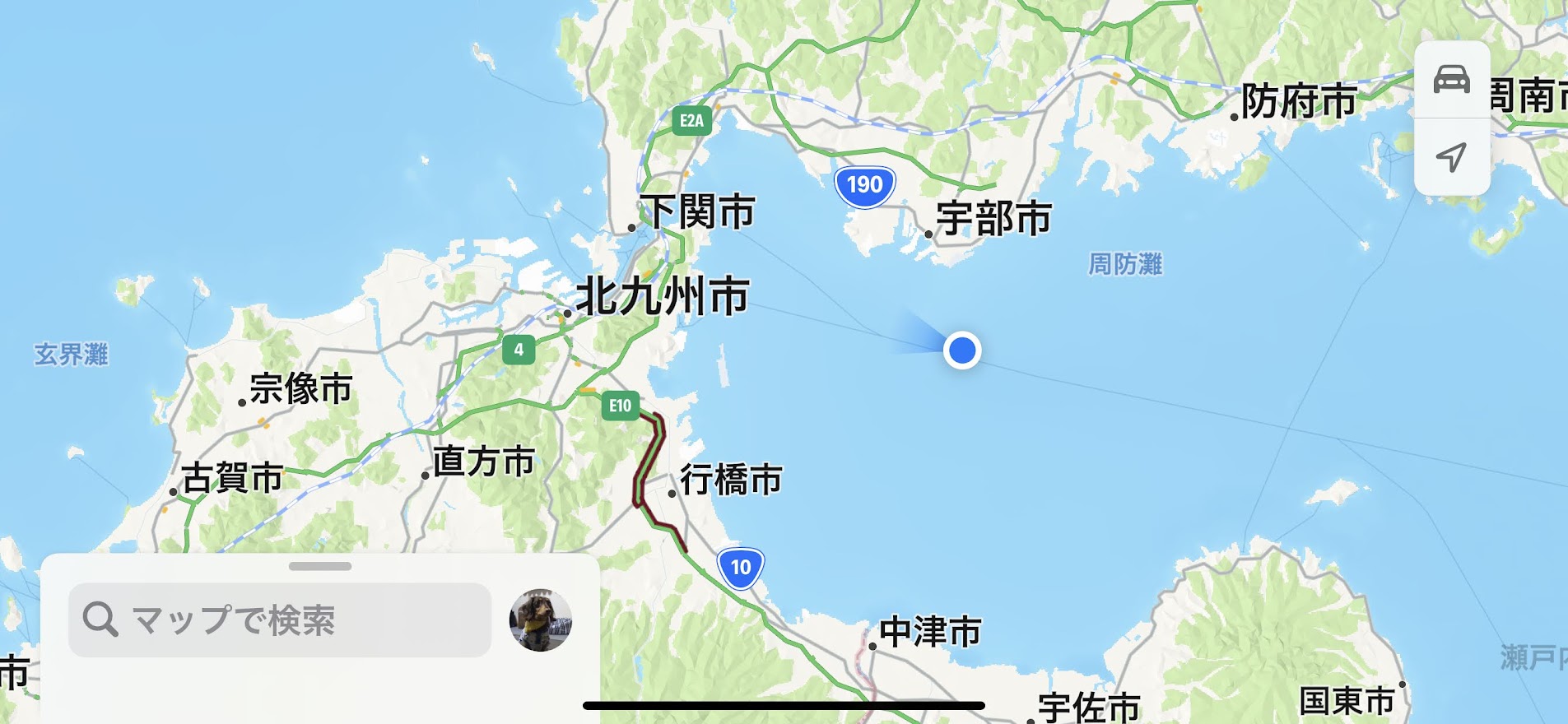Tap the マップで検索 search field
The image size is (1568, 724).
click(x=280, y=620)
